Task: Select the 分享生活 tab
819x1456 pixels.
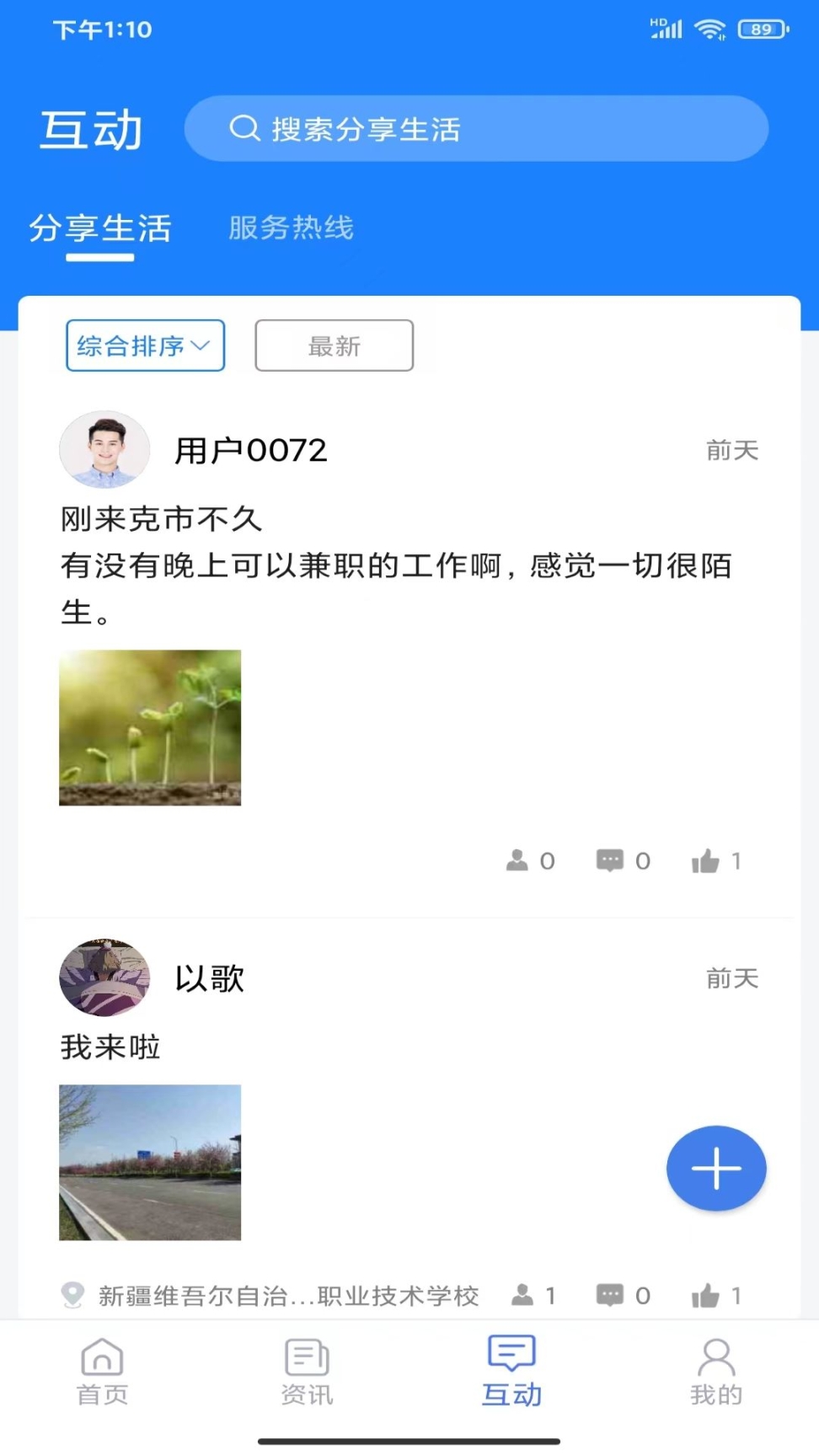Action: click(99, 227)
